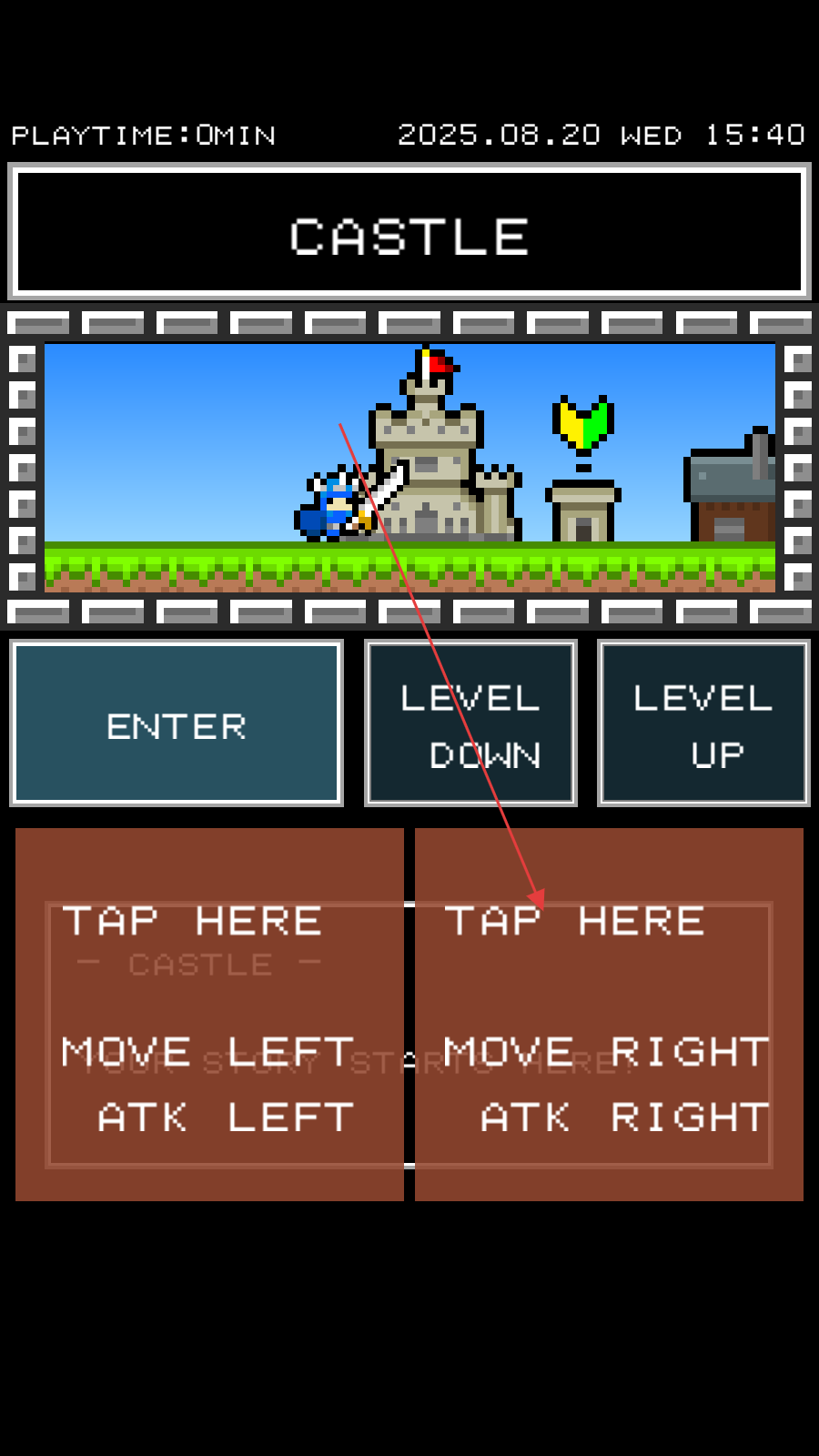
Task: Tap the LEVEL UP button
Action: [x=703, y=723]
